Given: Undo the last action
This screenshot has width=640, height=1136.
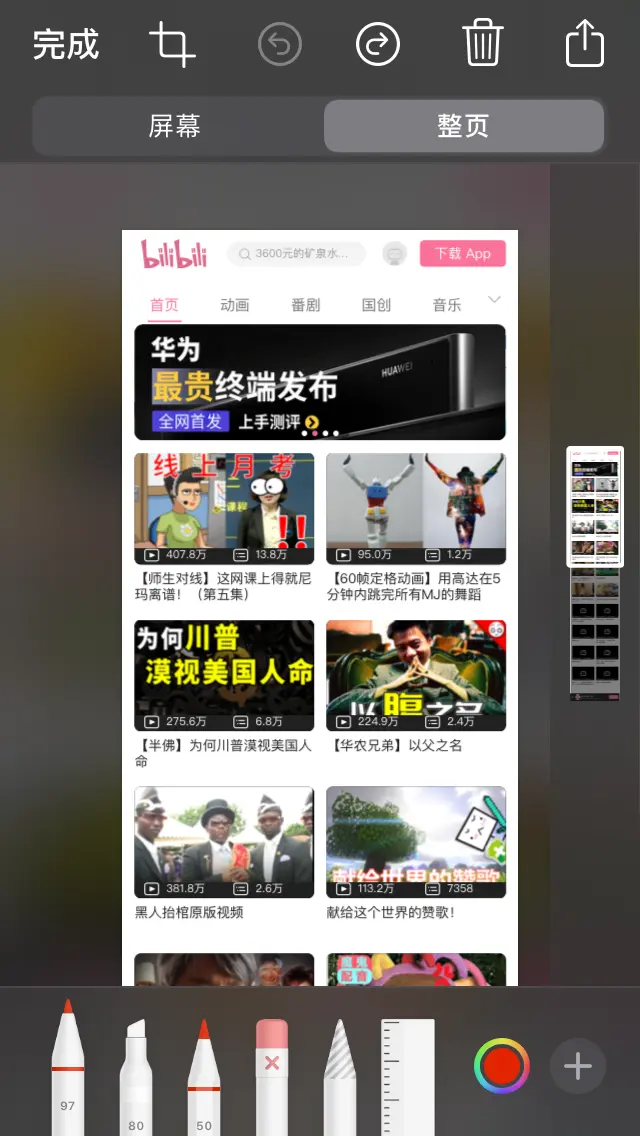Looking at the screenshot, I should (279, 45).
